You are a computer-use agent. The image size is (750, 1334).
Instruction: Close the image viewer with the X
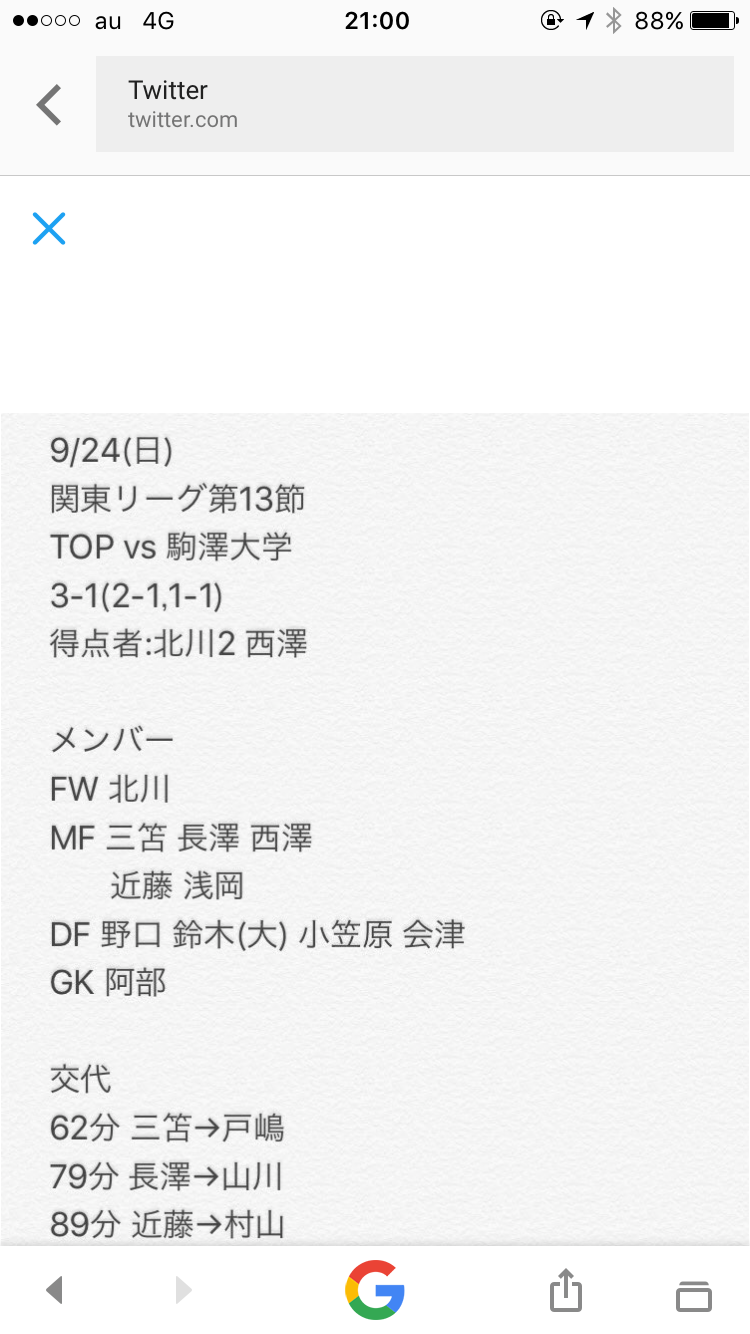coord(49,229)
